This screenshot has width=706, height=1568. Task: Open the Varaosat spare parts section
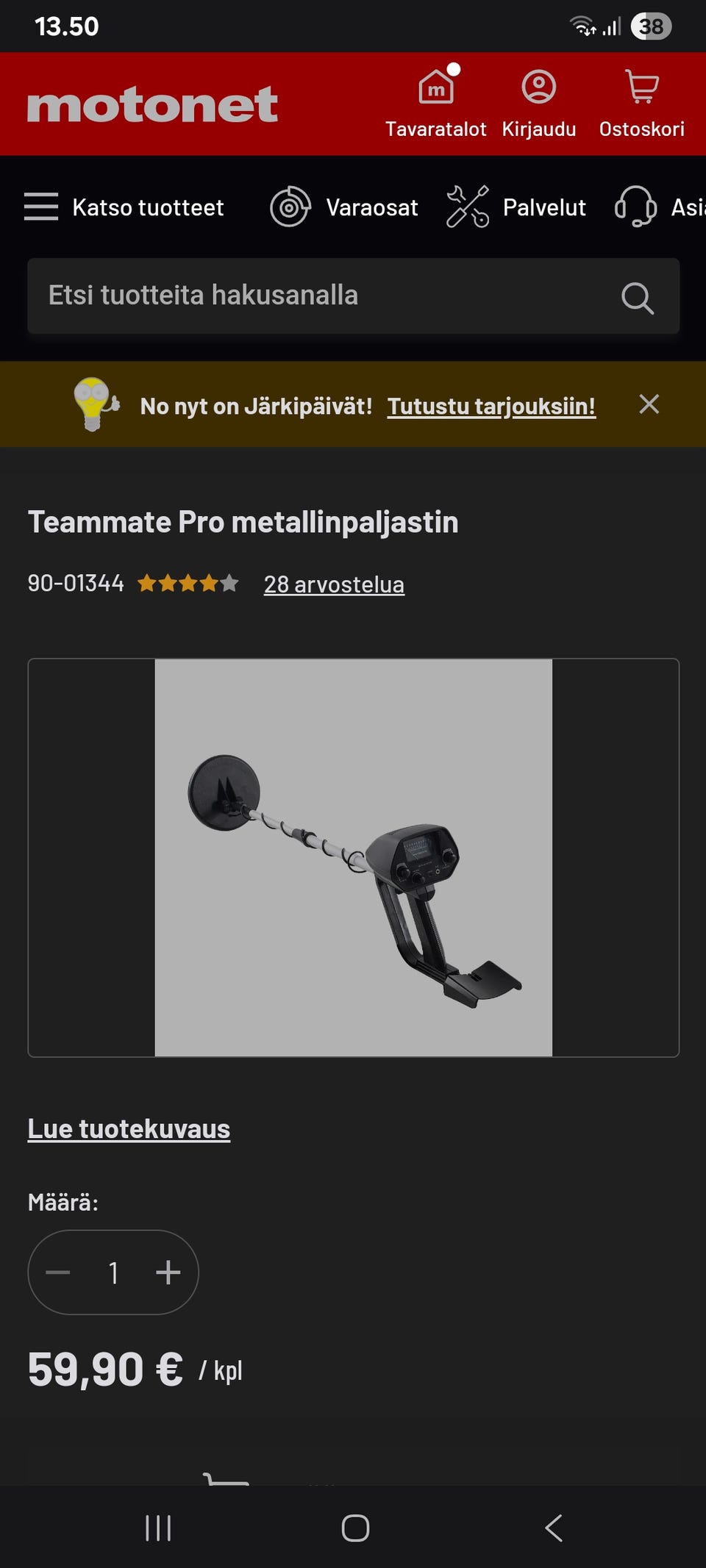344,207
